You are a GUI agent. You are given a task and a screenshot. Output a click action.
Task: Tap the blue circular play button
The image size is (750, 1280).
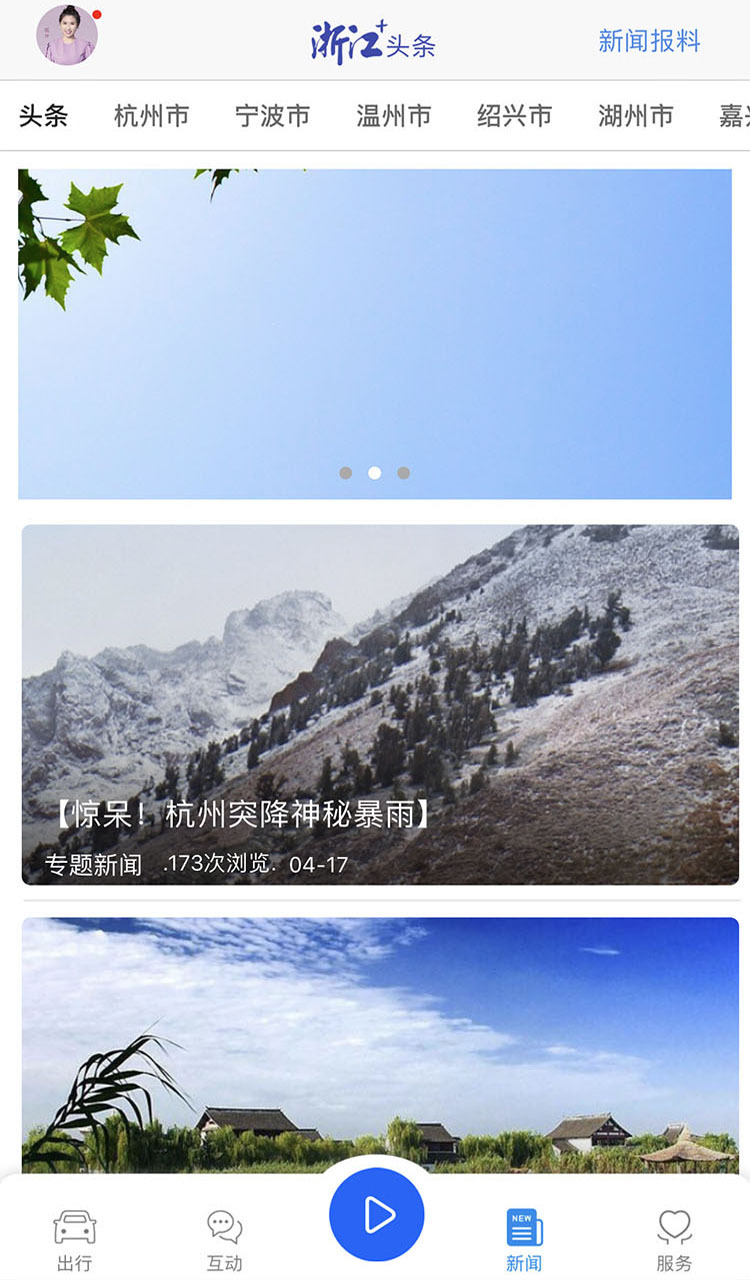(375, 1215)
